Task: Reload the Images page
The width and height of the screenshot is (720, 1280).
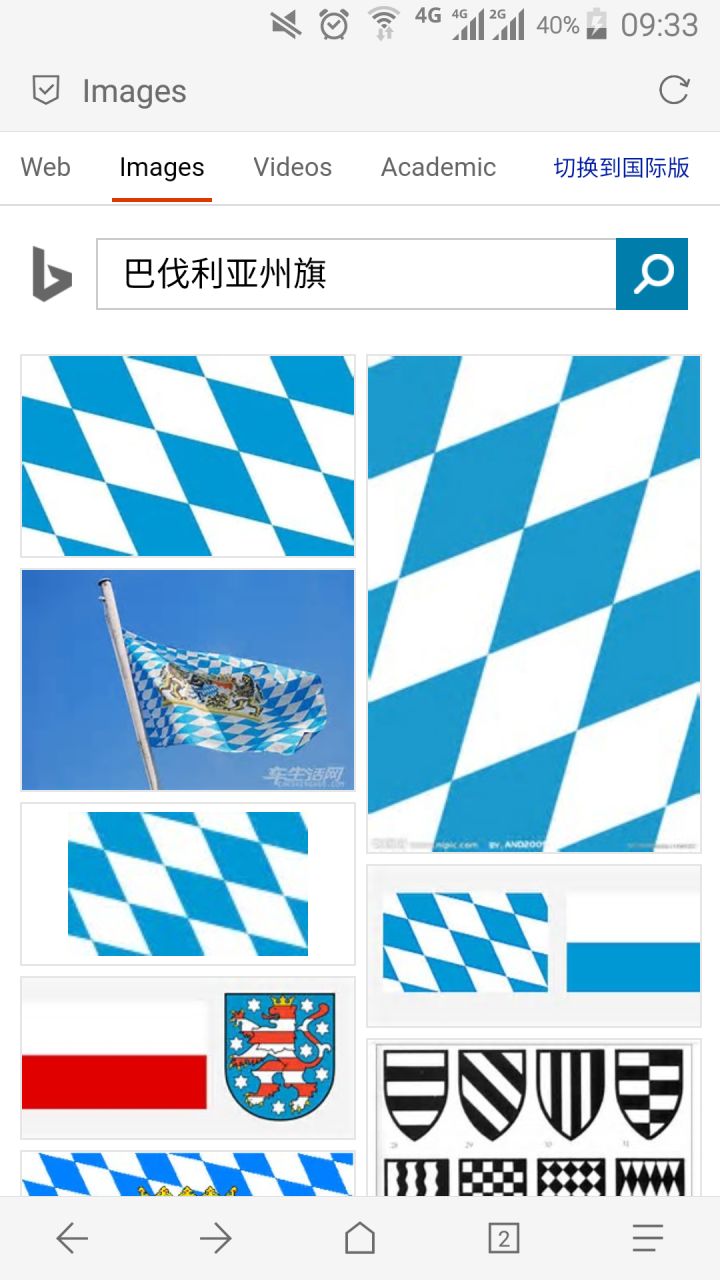Action: pyautogui.click(x=674, y=91)
